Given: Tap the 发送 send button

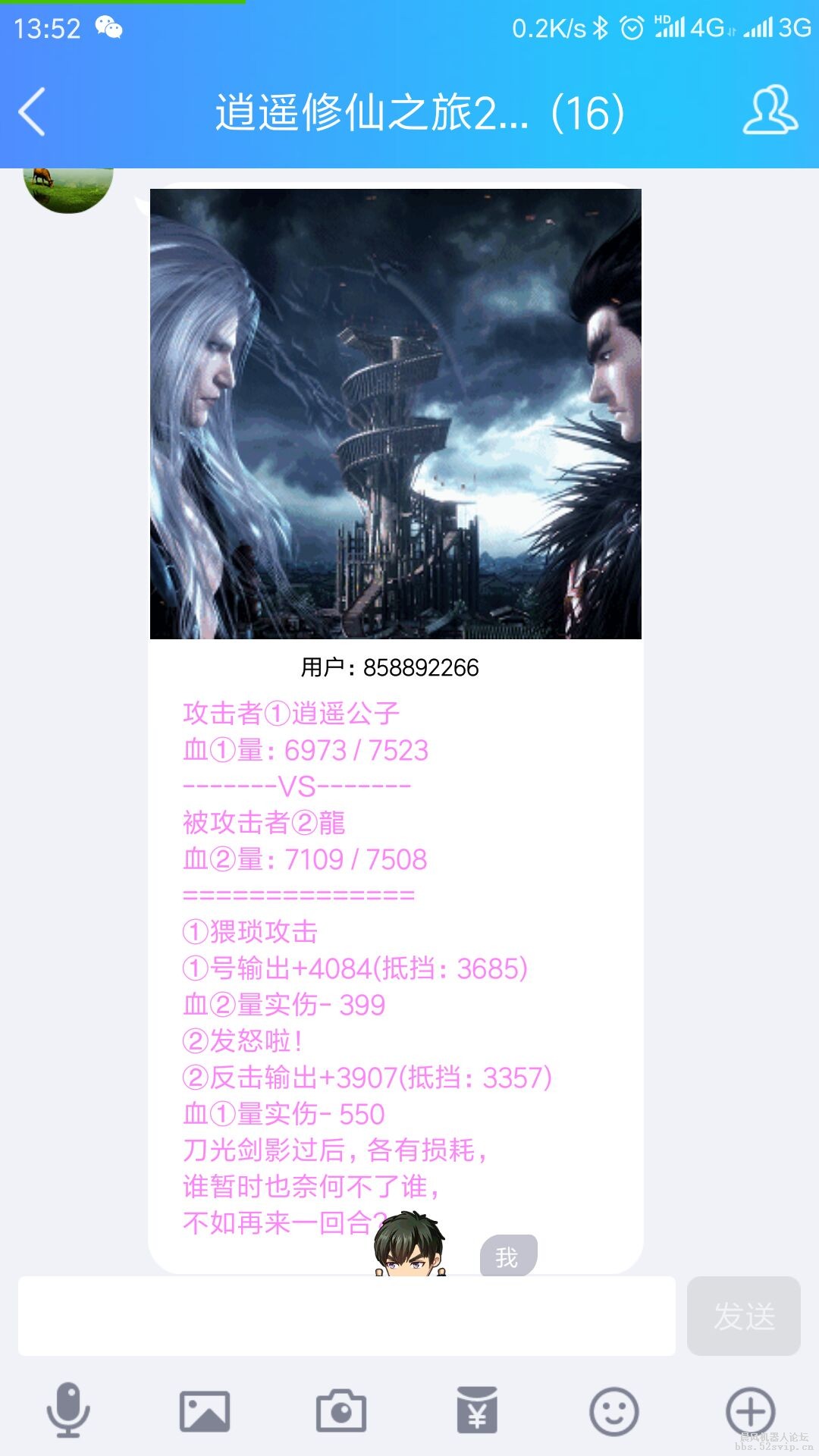Looking at the screenshot, I should [743, 1316].
